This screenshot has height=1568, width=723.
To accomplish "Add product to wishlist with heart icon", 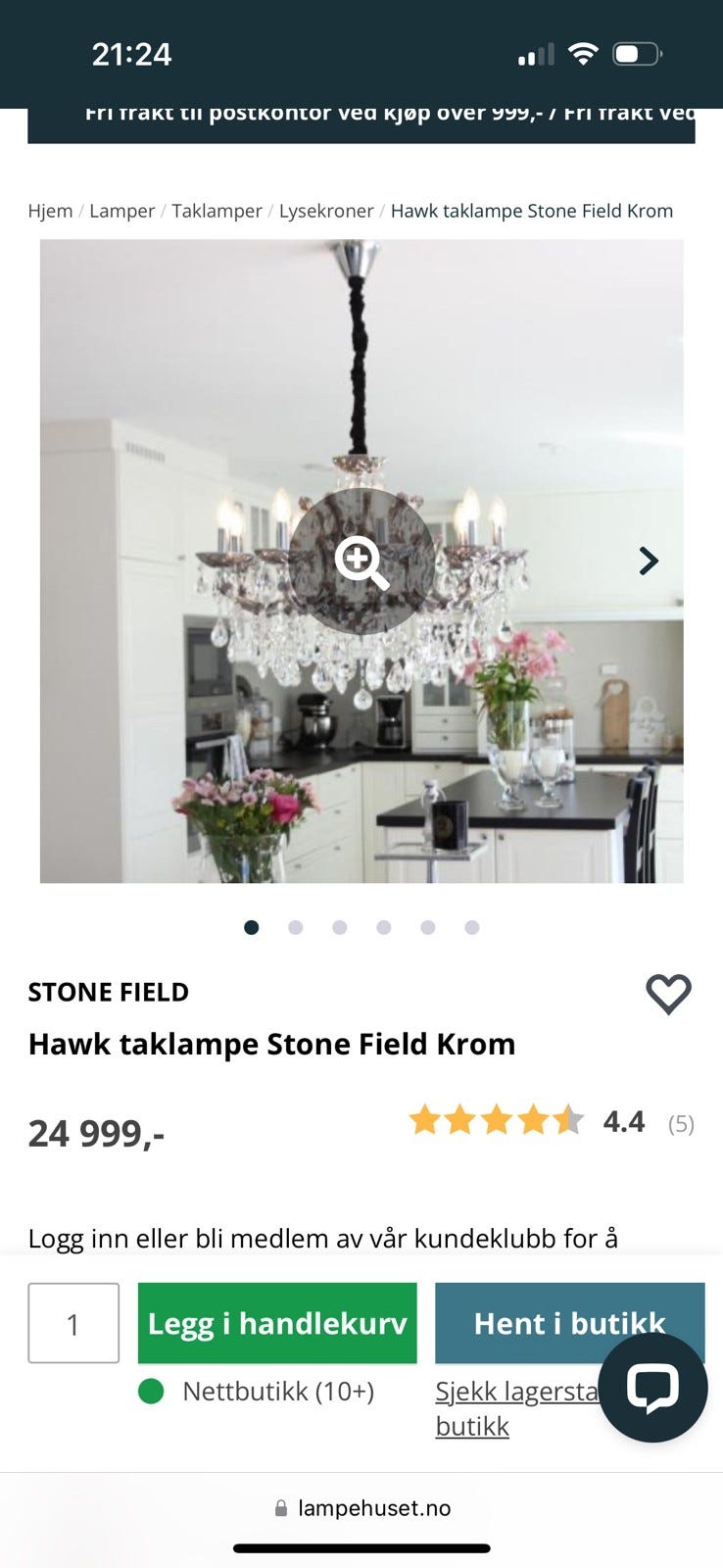I will 668,994.
